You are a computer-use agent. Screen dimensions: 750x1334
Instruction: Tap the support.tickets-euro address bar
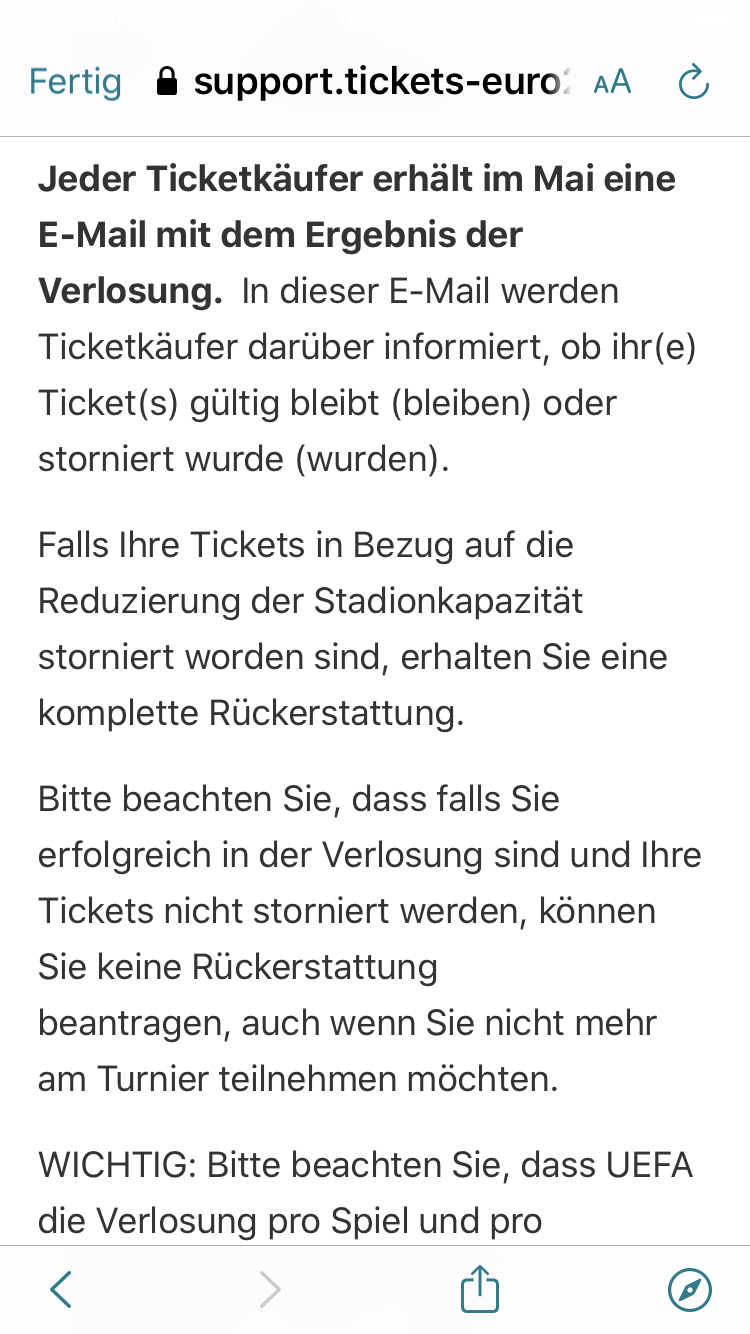[365, 82]
